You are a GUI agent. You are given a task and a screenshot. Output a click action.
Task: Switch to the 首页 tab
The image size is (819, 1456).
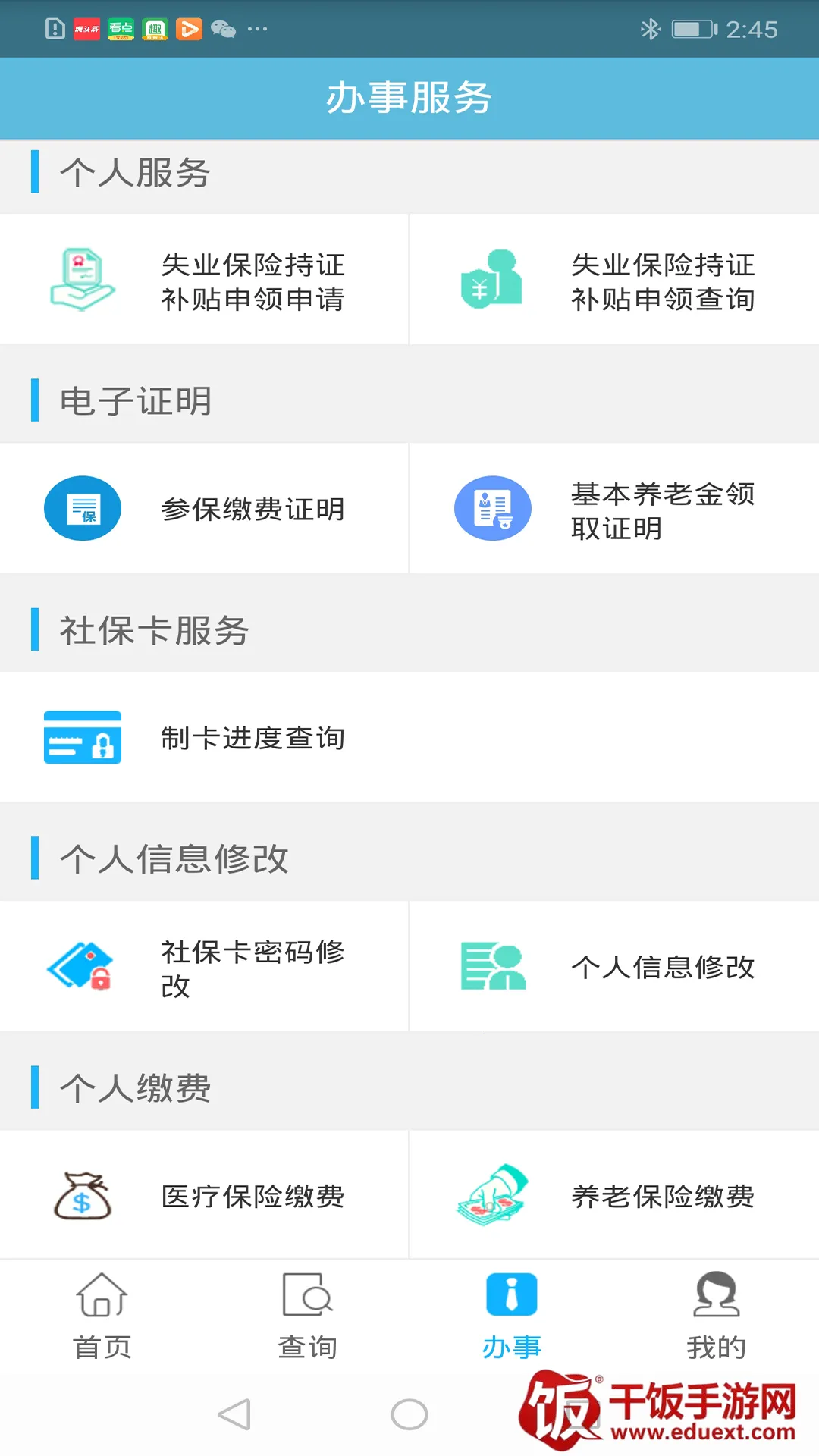pyautogui.click(x=102, y=1316)
